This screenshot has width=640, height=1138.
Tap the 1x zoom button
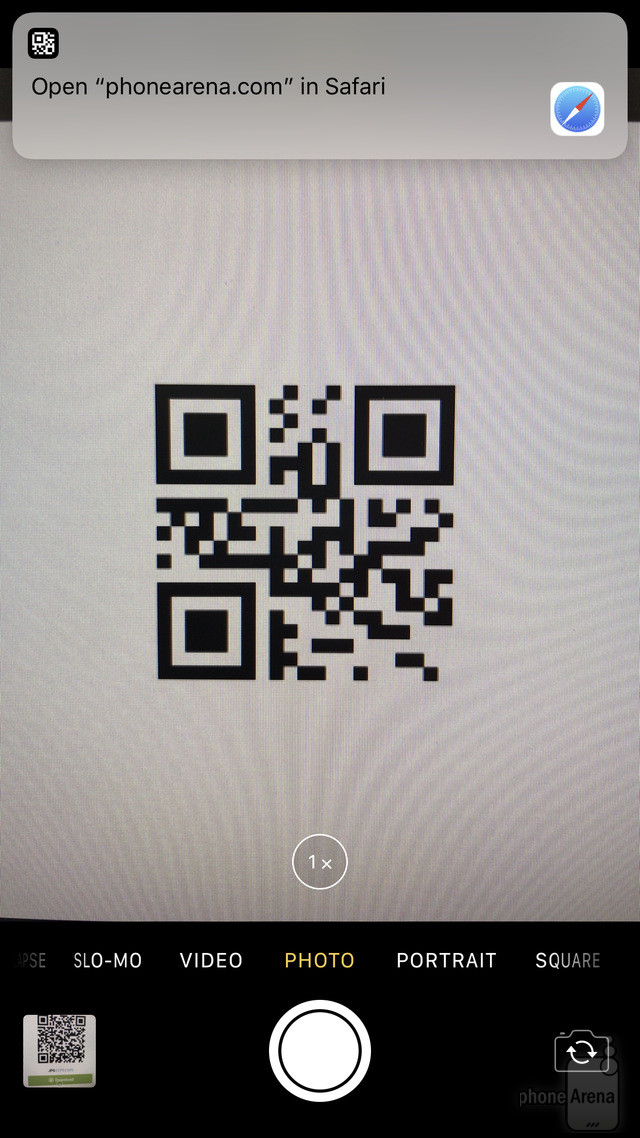pyautogui.click(x=319, y=862)
